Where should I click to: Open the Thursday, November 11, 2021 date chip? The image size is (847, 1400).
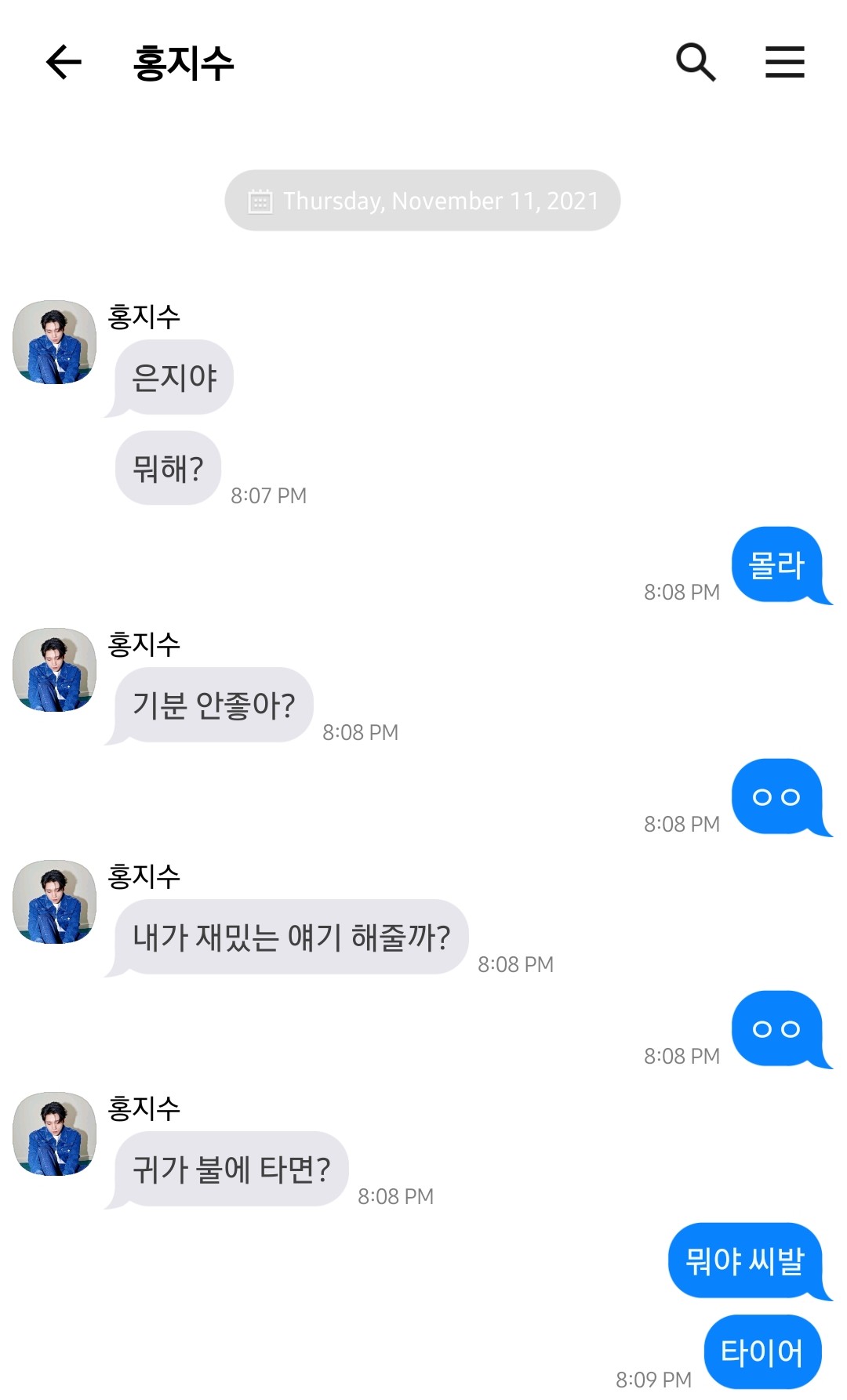coord(423,201)
